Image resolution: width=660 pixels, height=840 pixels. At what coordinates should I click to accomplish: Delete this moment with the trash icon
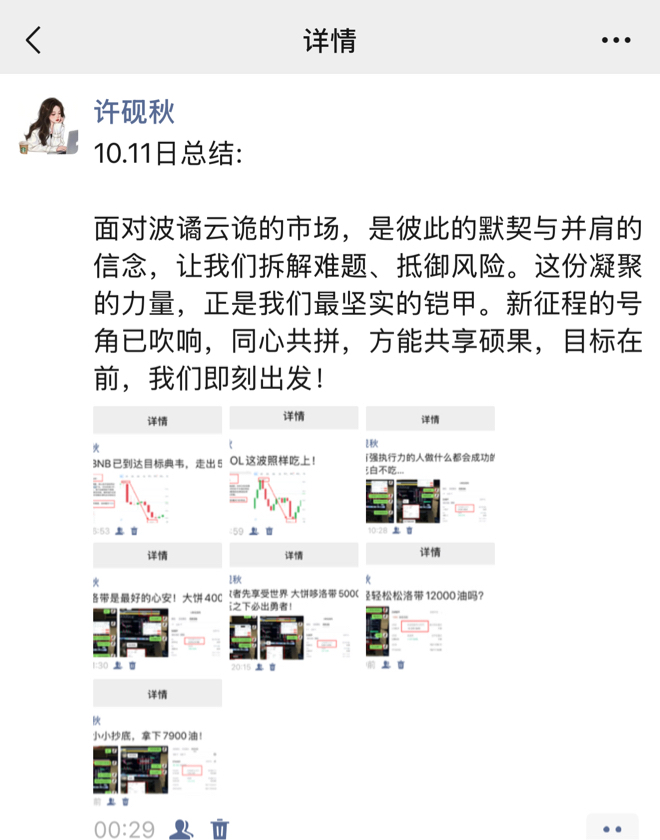[x=221, y=829]
